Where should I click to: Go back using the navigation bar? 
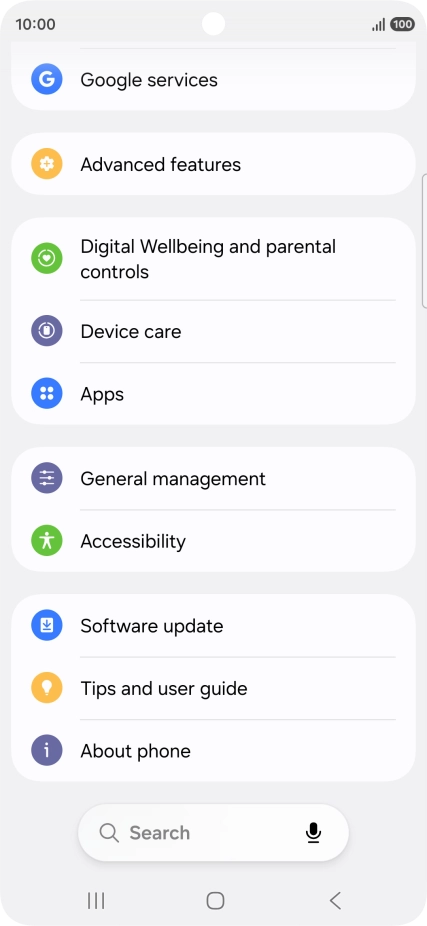coord(335,901)
